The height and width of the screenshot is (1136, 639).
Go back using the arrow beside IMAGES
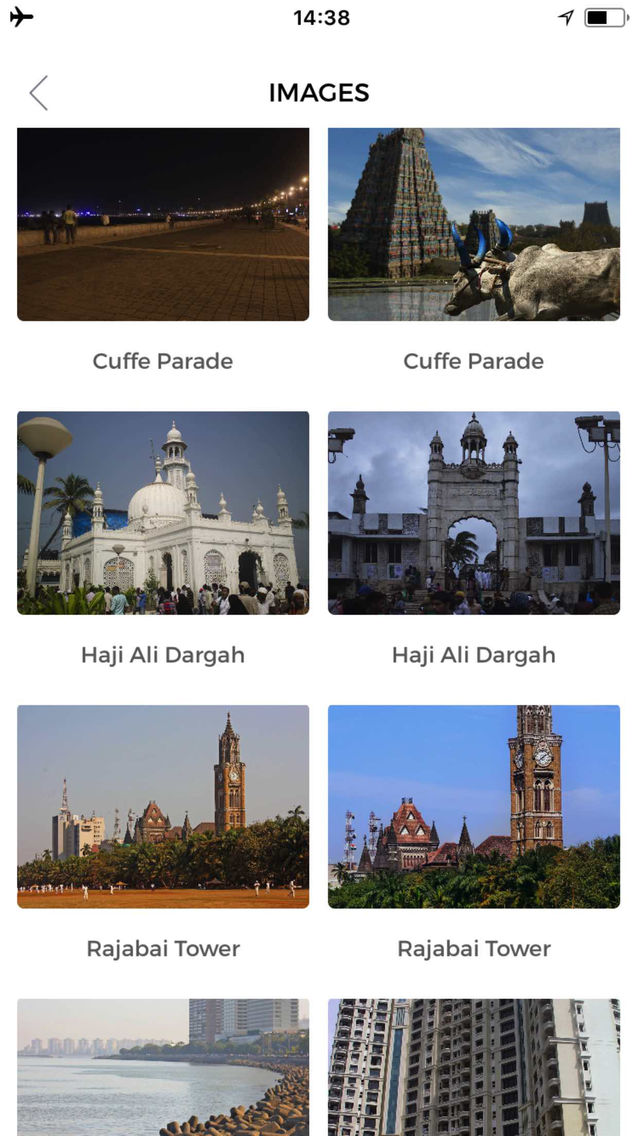39,93
